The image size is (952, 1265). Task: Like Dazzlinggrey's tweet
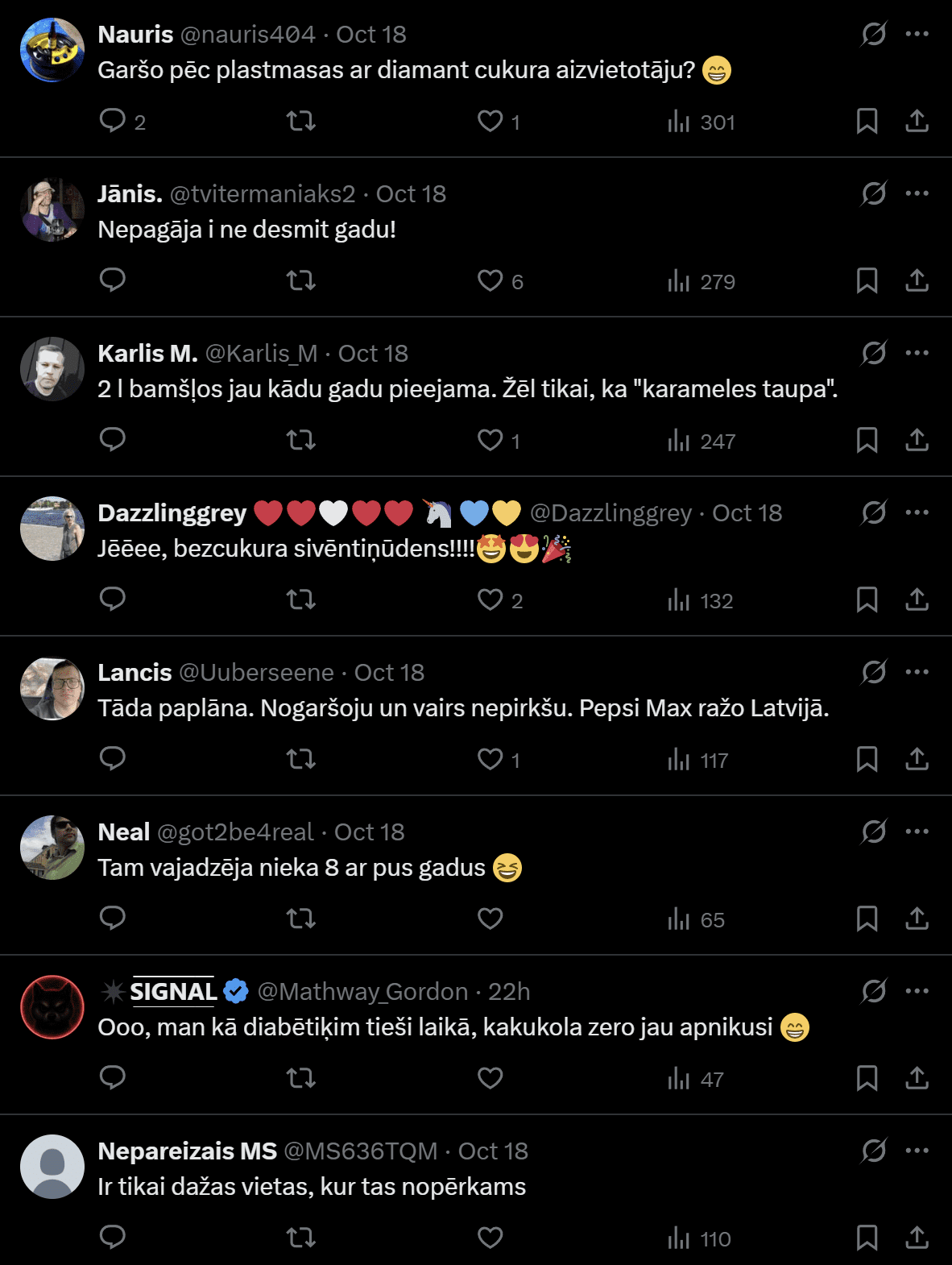[490, 599]
